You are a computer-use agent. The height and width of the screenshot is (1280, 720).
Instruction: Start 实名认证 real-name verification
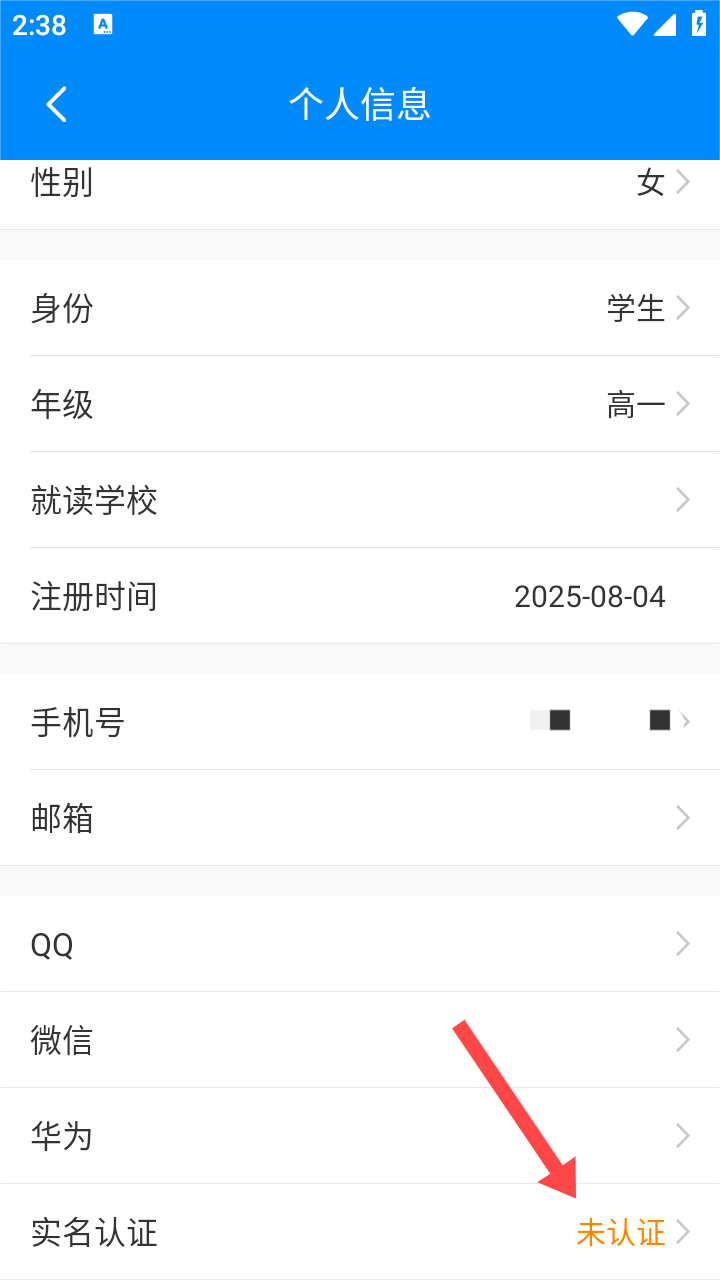click(360, 1232)
